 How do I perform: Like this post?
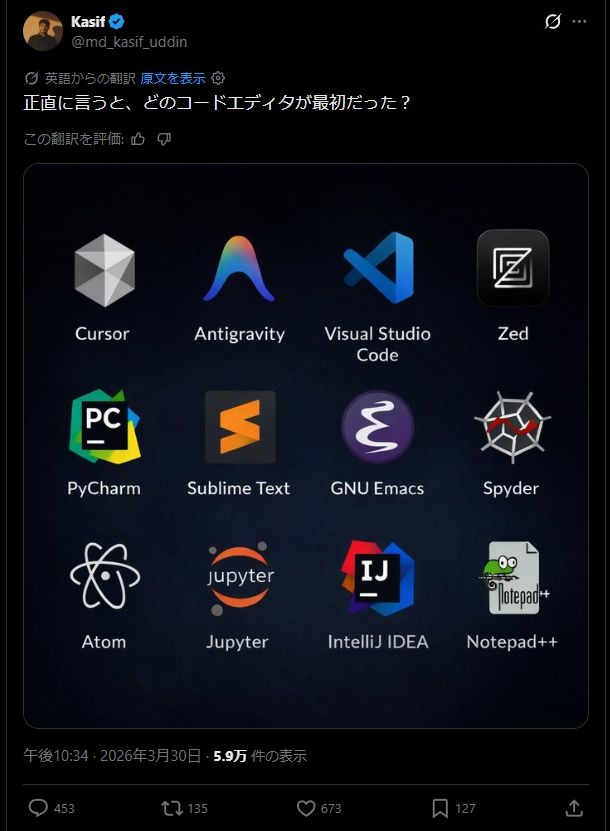306,807
